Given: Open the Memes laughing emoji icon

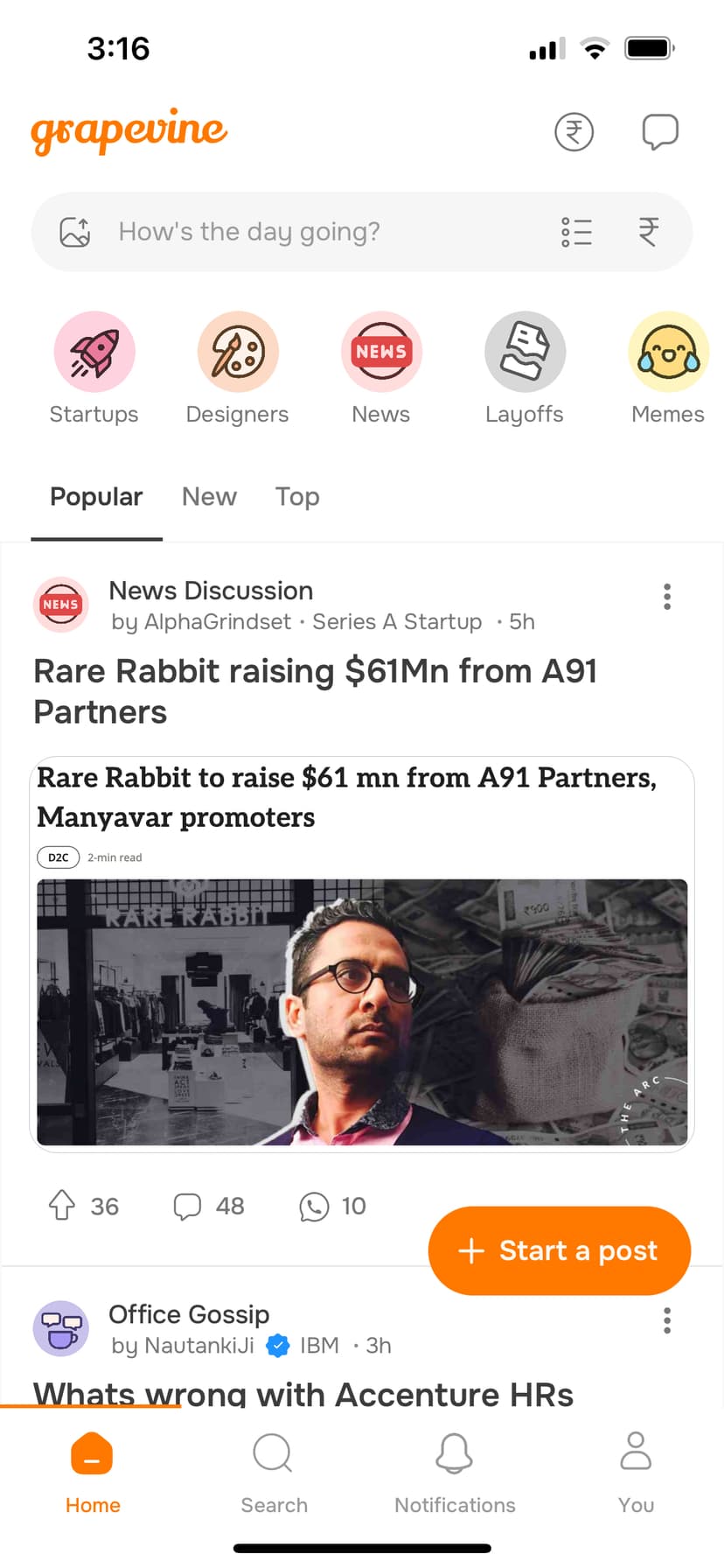Looking at the screenshot, I should coord(668,351).
